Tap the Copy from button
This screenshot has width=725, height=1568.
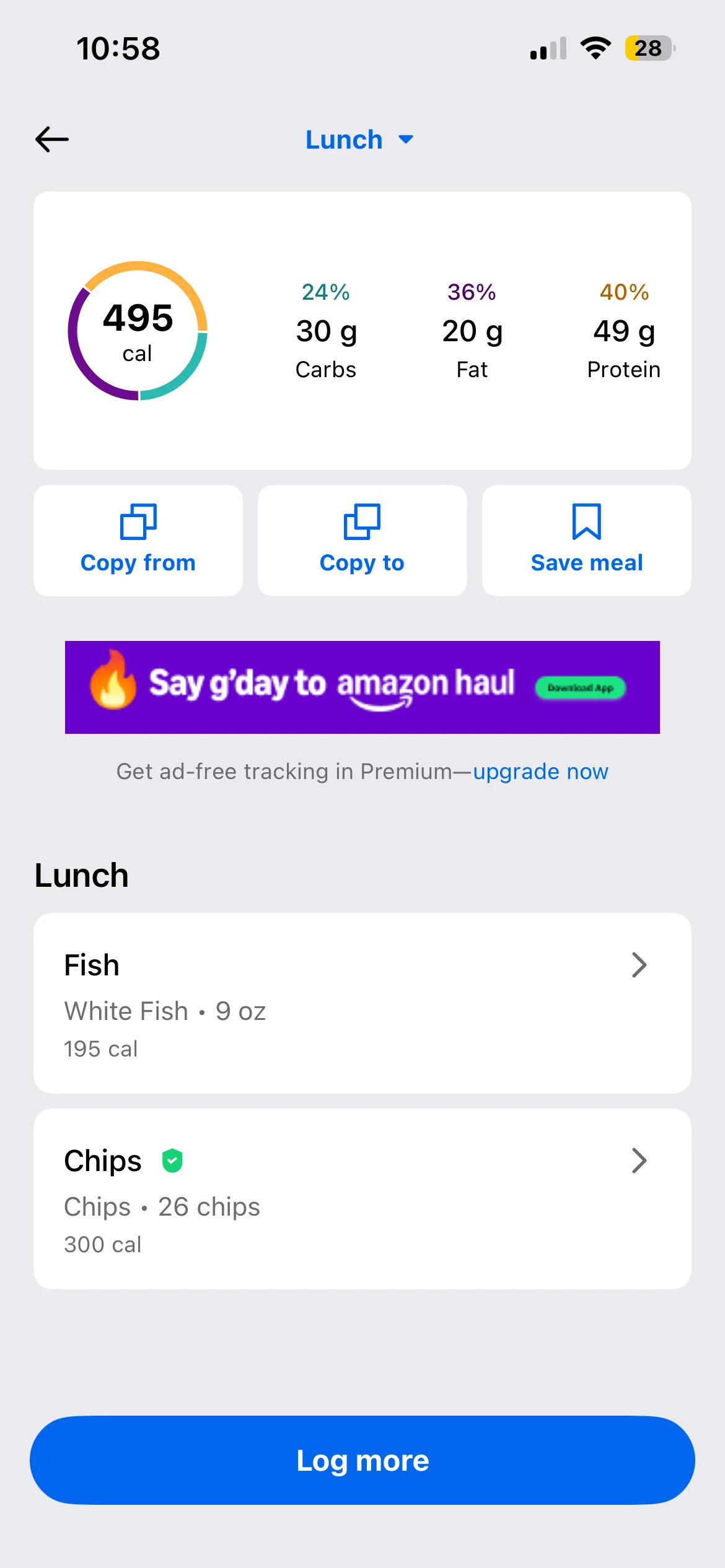coord(138,540)
